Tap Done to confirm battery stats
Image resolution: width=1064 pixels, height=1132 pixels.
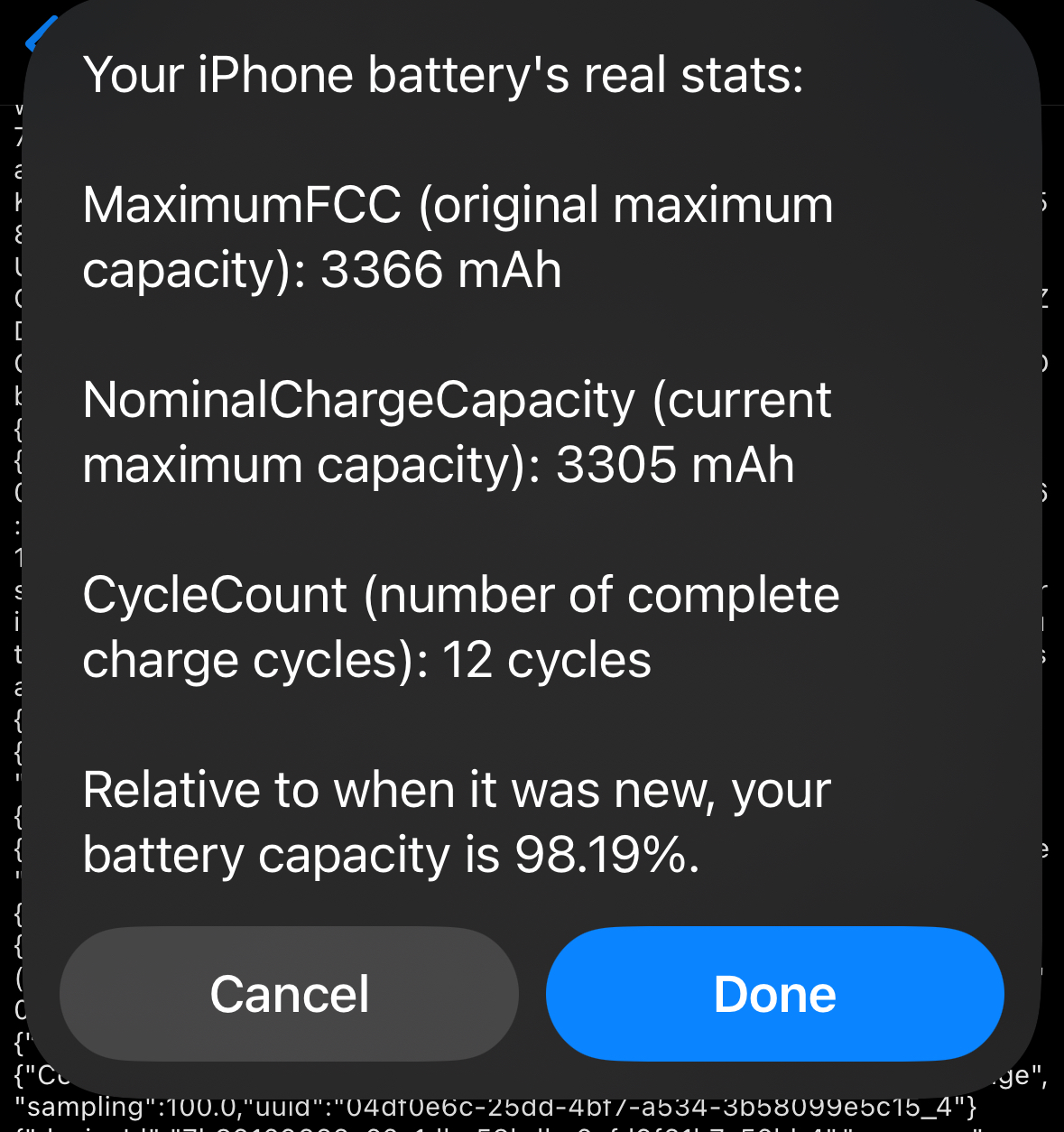pos(774,994)
